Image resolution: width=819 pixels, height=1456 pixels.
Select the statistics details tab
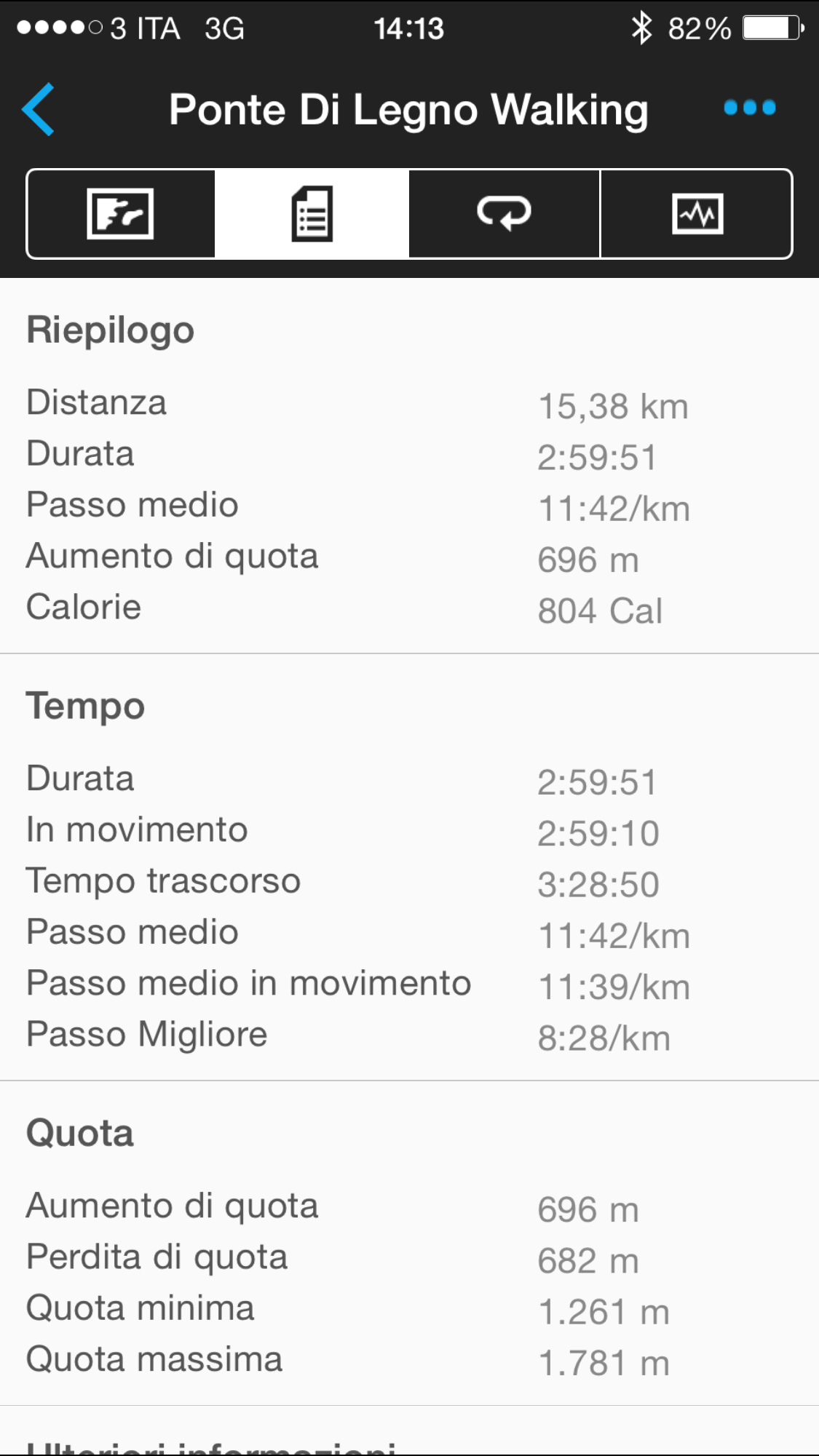[x=312, y=214]
